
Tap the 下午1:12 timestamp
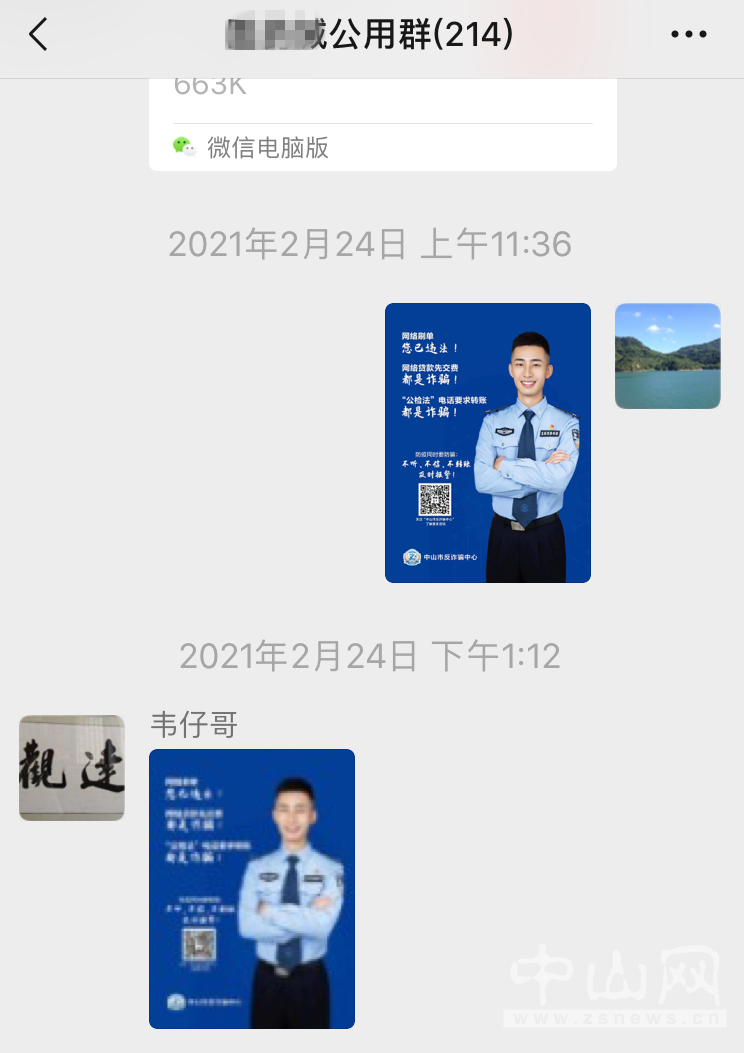tap(371, 656)
